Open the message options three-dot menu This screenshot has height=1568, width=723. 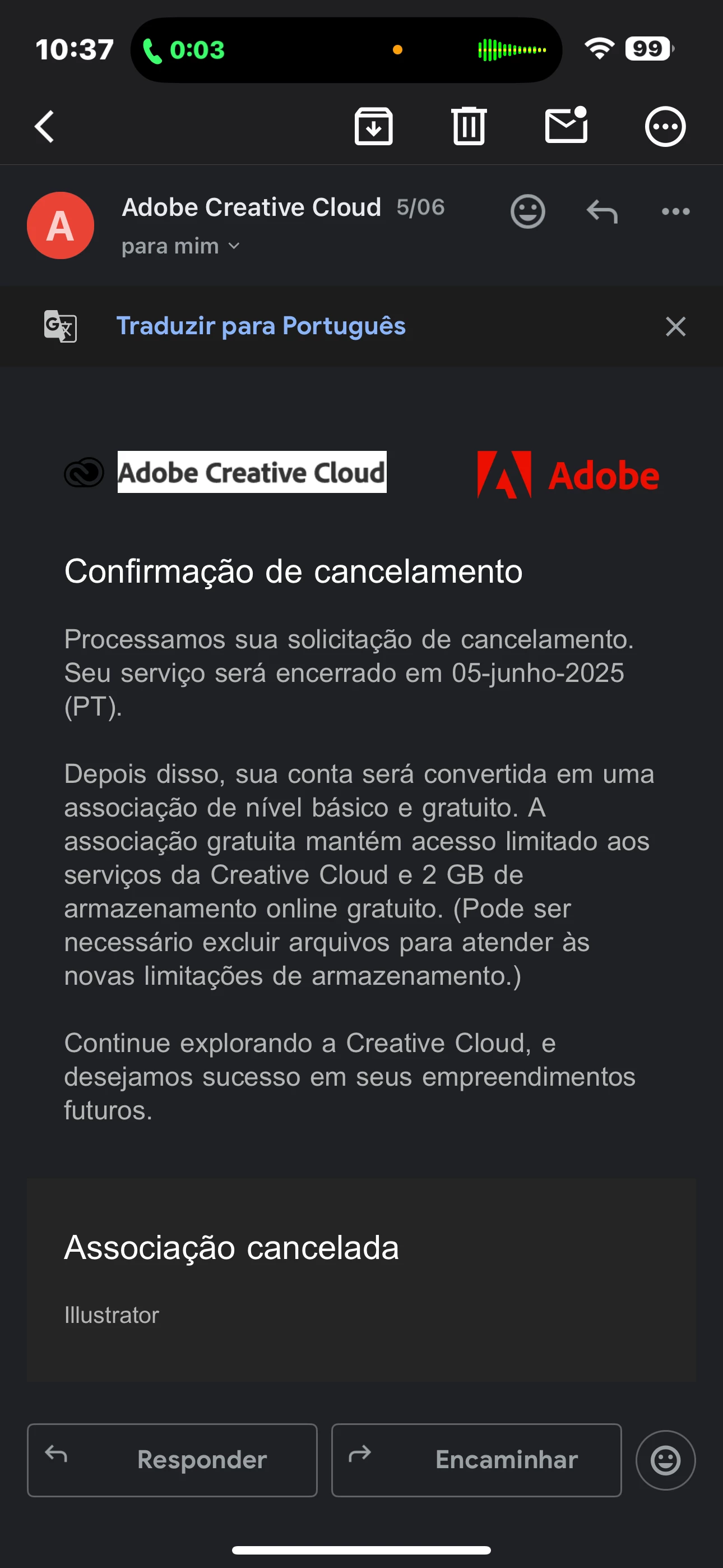click(675, 212)
